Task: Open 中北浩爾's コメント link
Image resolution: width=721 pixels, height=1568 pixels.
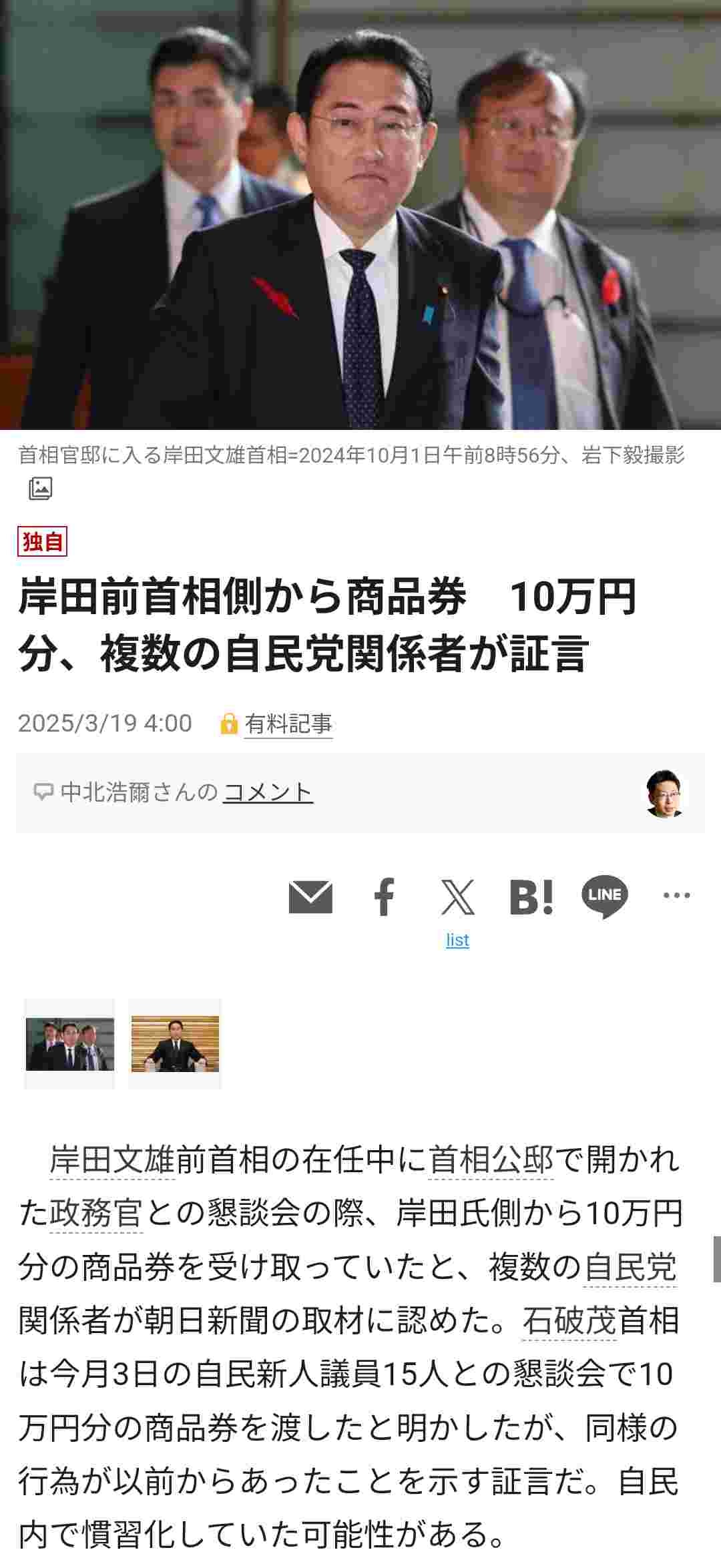Action: (x=268, y=792)
